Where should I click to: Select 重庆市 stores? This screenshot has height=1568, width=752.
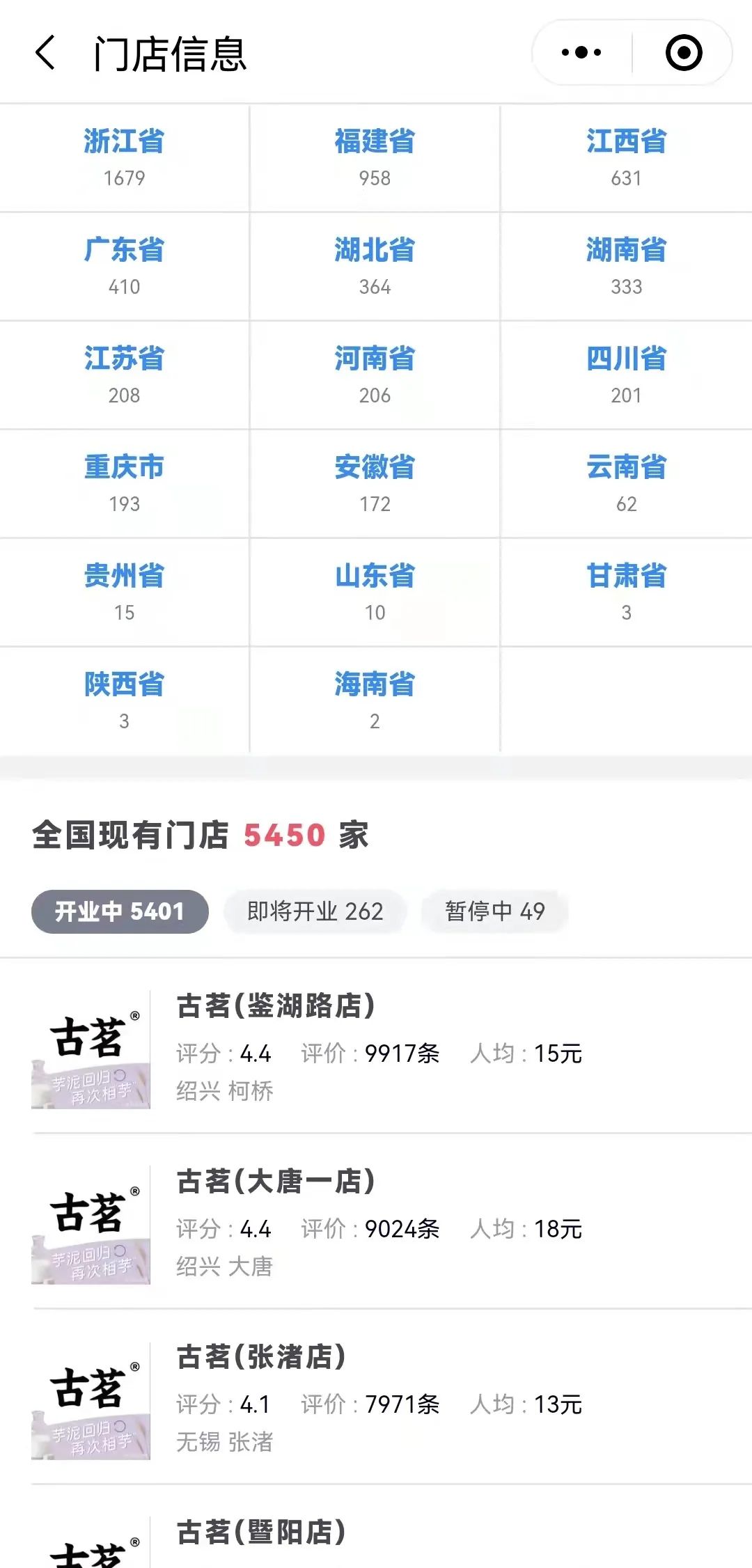pos(124,483)
